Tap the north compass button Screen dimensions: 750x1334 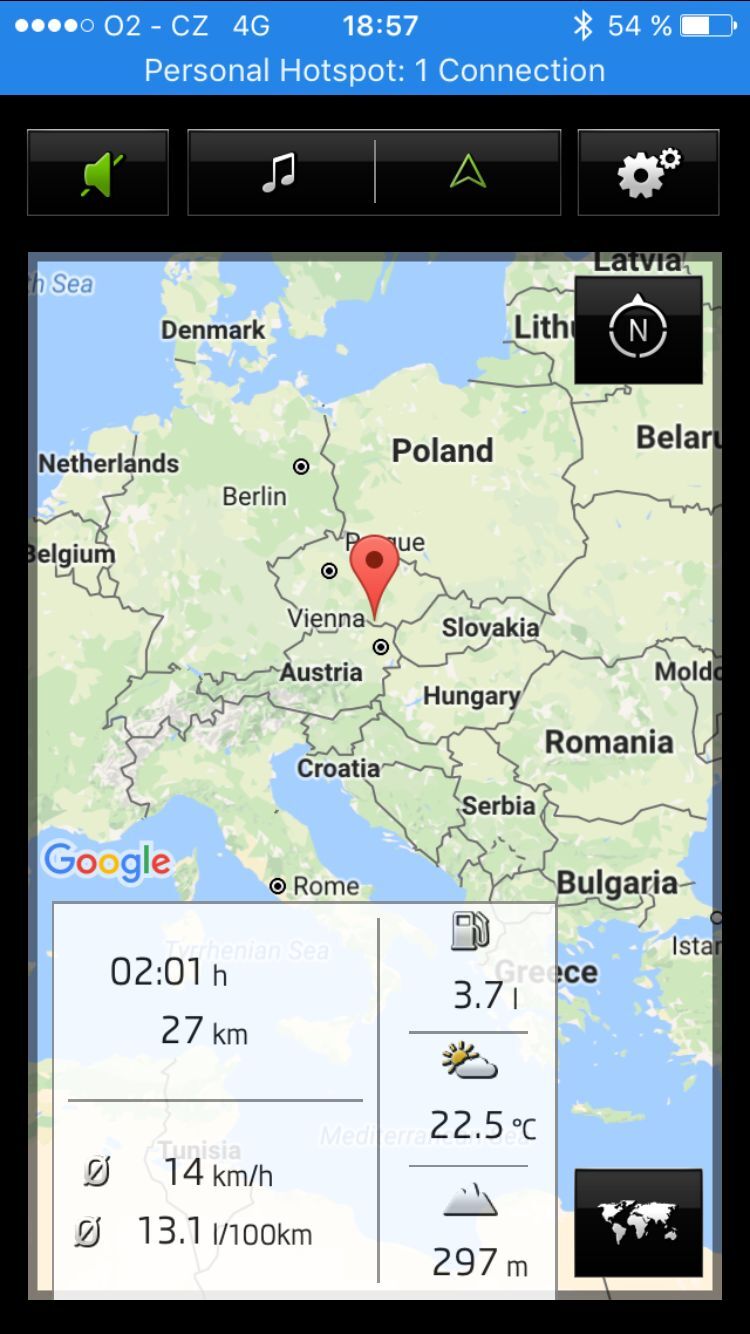pos(638,330)
